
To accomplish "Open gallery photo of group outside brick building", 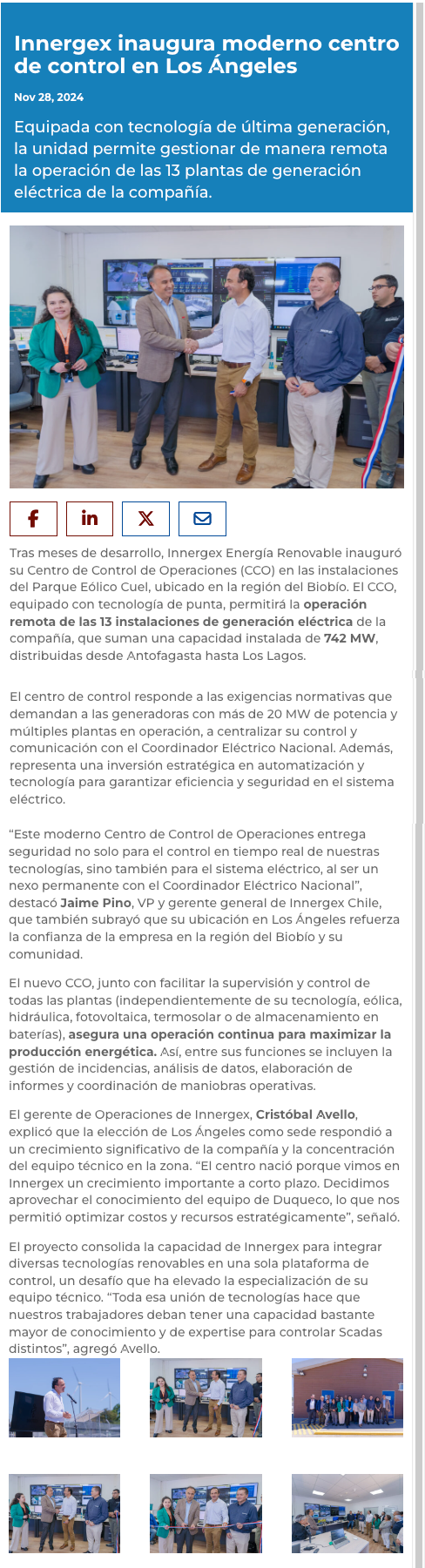I will coord(347,1397).
